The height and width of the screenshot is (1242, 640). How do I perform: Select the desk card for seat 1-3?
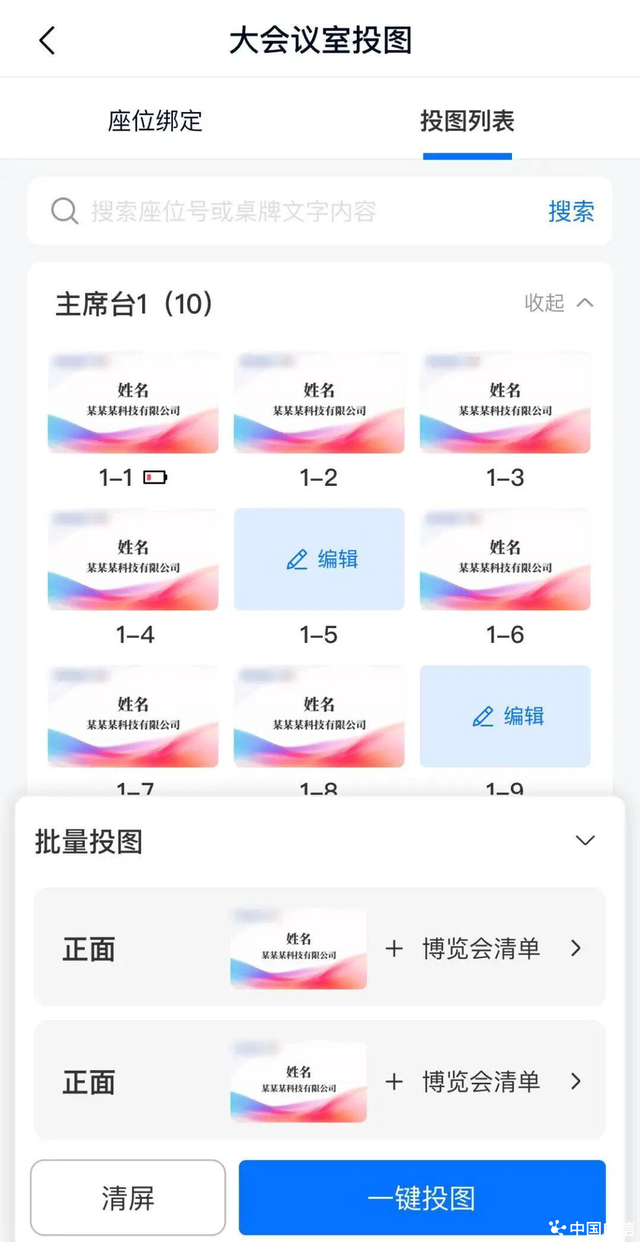pyautogui.click(x=505, y=402)
